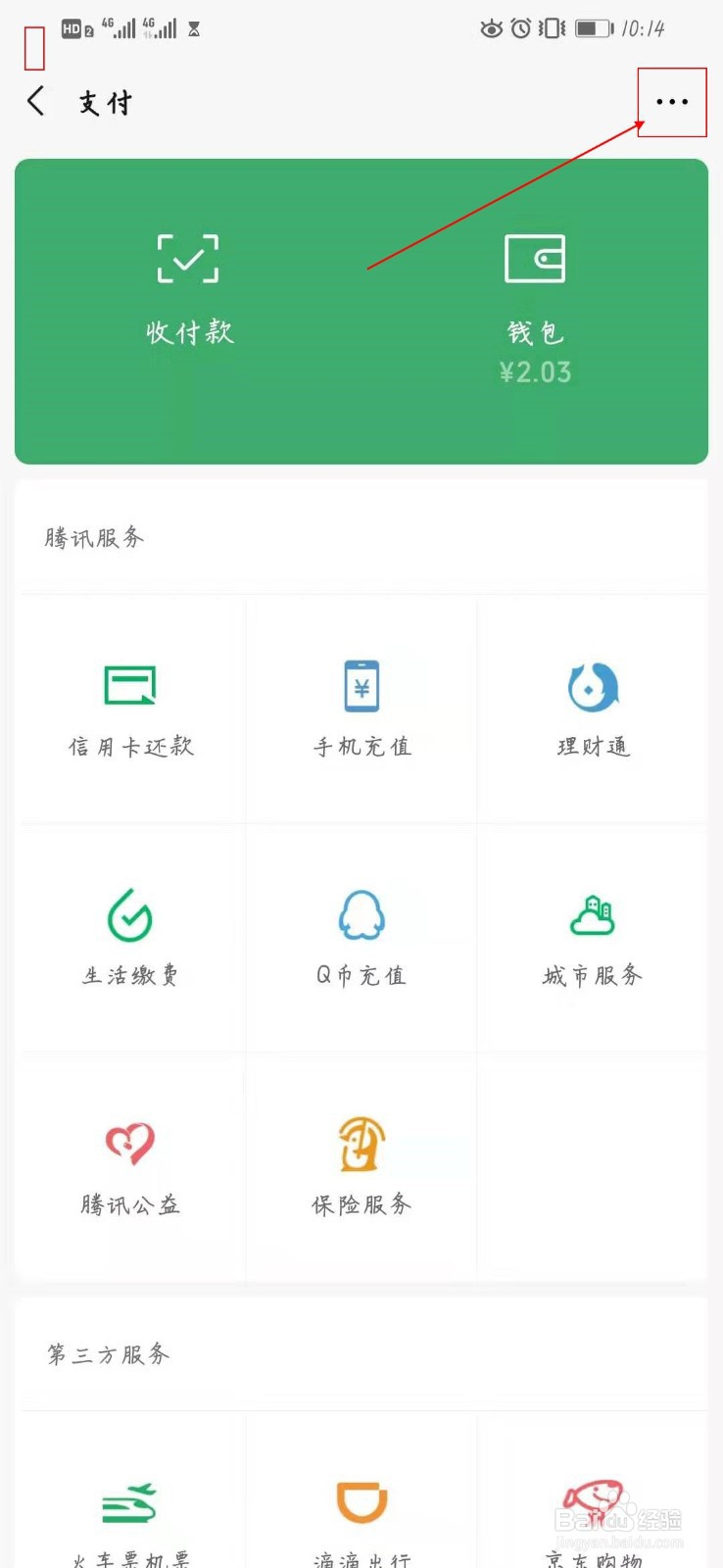Tap the alarm clock status icon
Screen dimensions: 723x1568
[517, 28]
